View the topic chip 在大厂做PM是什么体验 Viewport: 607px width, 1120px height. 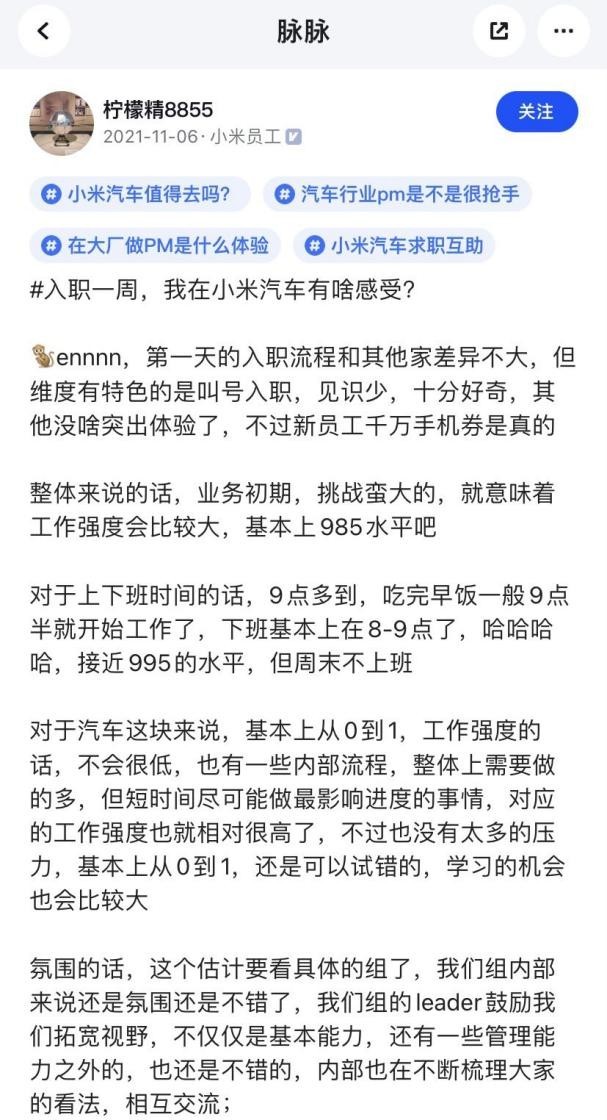tap(155, 245)
